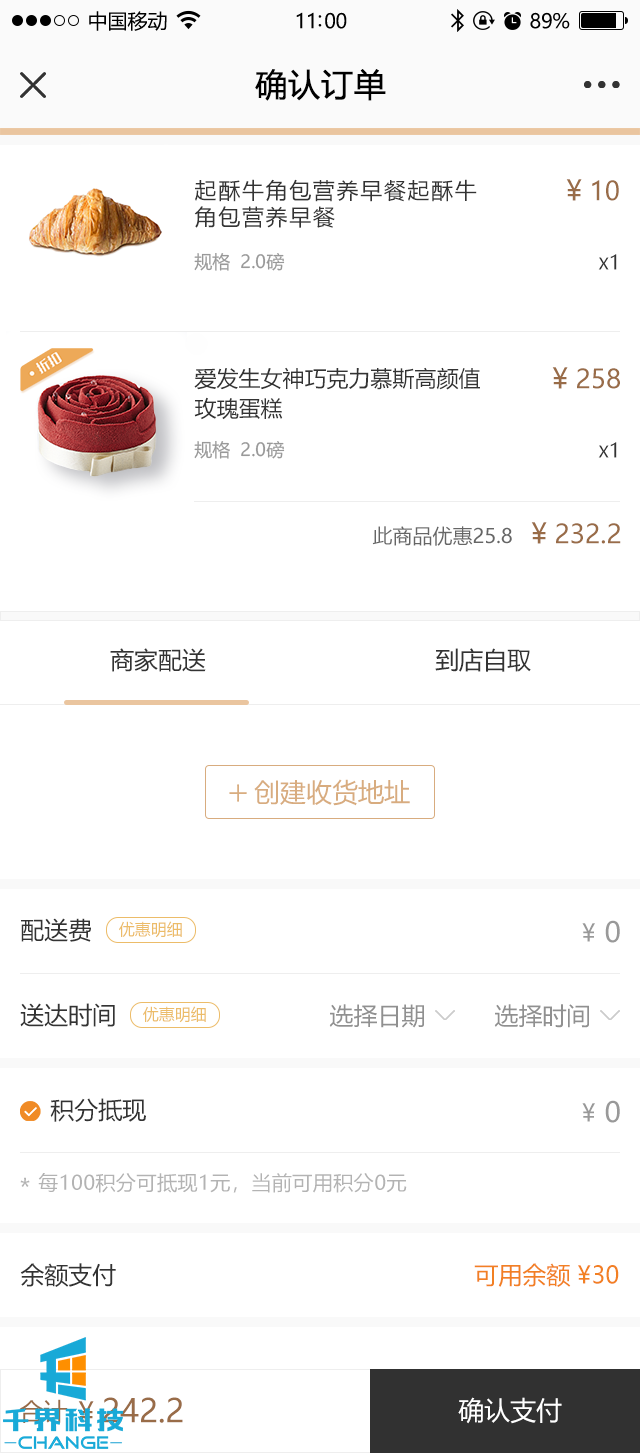Switch to the 商家配送 tab
Screen dimensions: 640x1453
[x=157, y=661]
